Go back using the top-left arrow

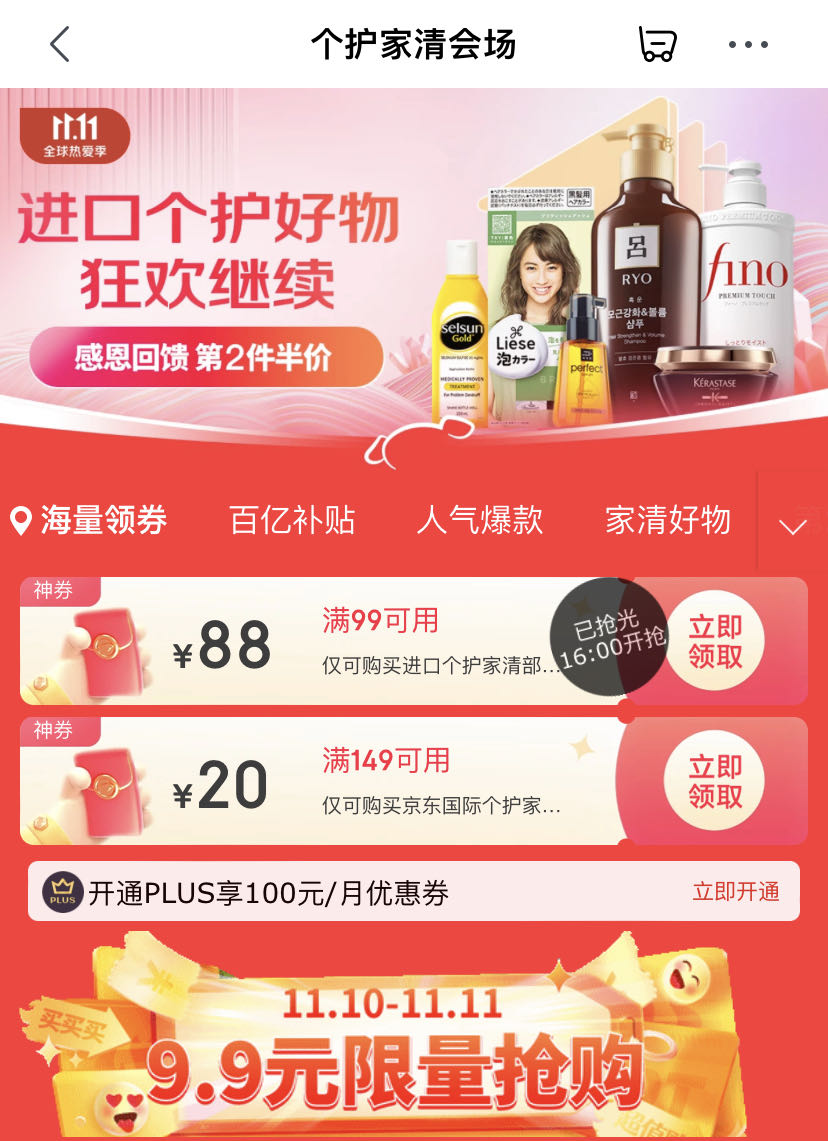[x=60, y=44]
